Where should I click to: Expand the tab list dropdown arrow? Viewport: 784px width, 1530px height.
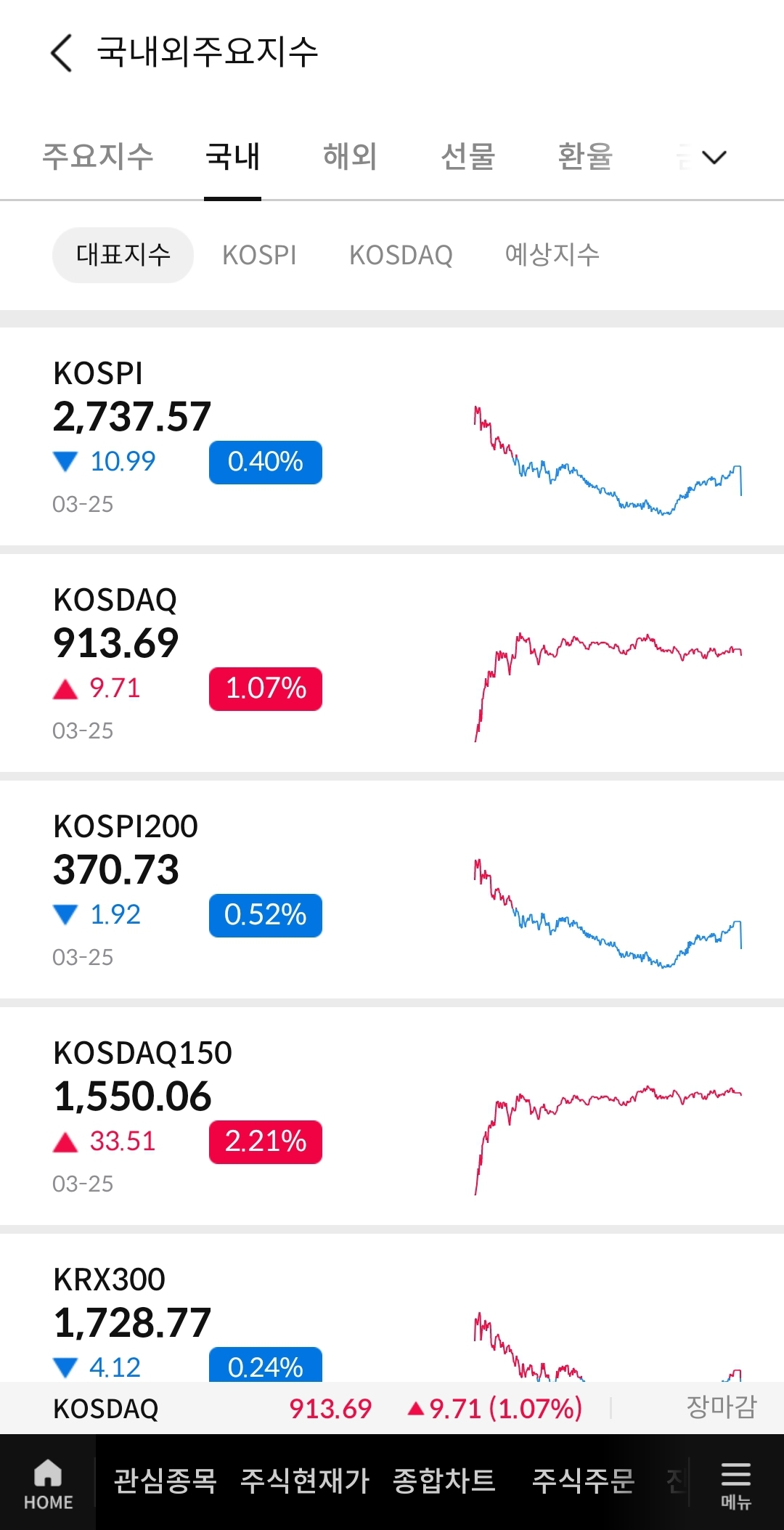(714, 157)
